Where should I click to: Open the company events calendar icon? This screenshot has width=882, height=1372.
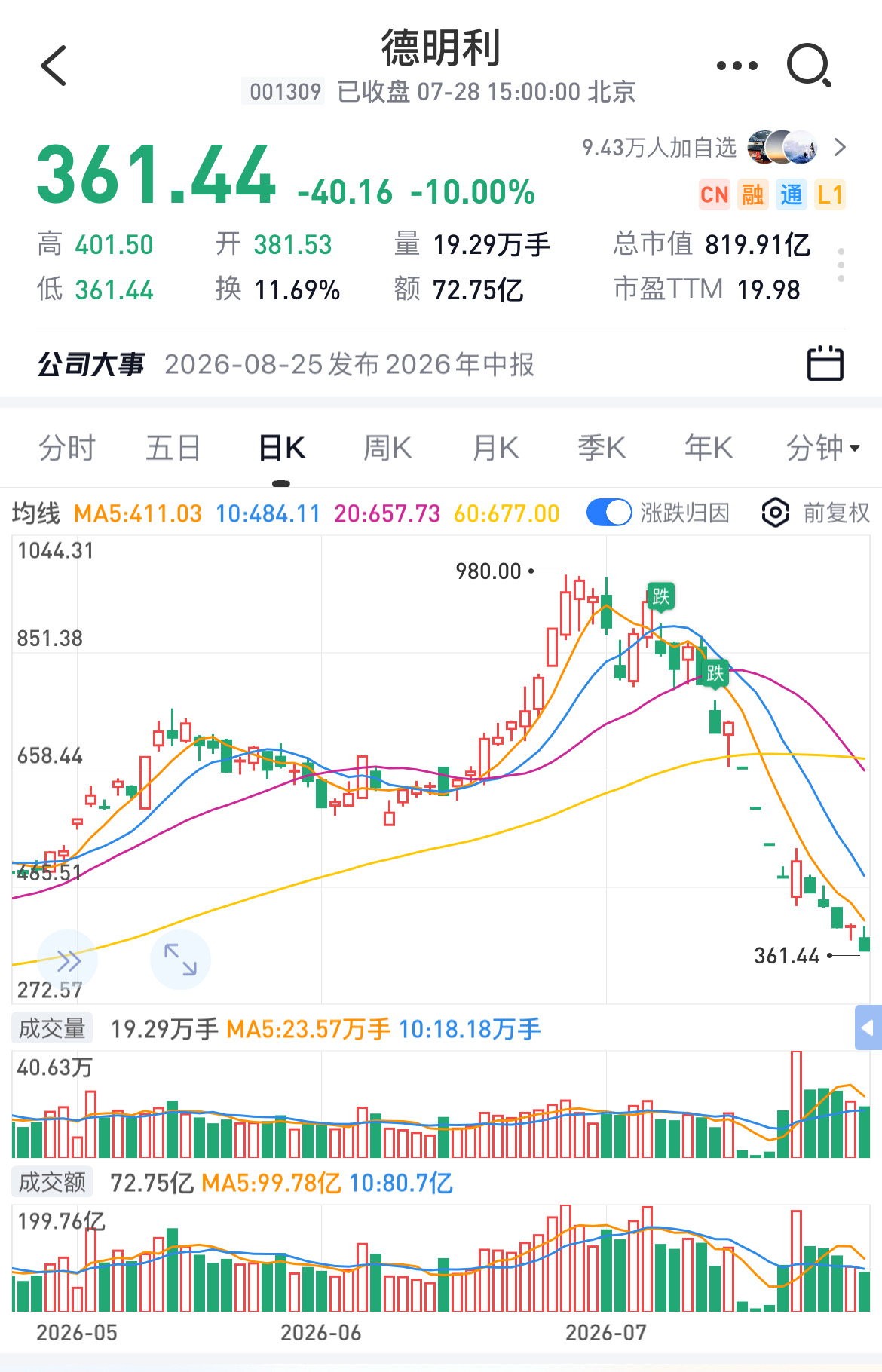coord(825,363)
